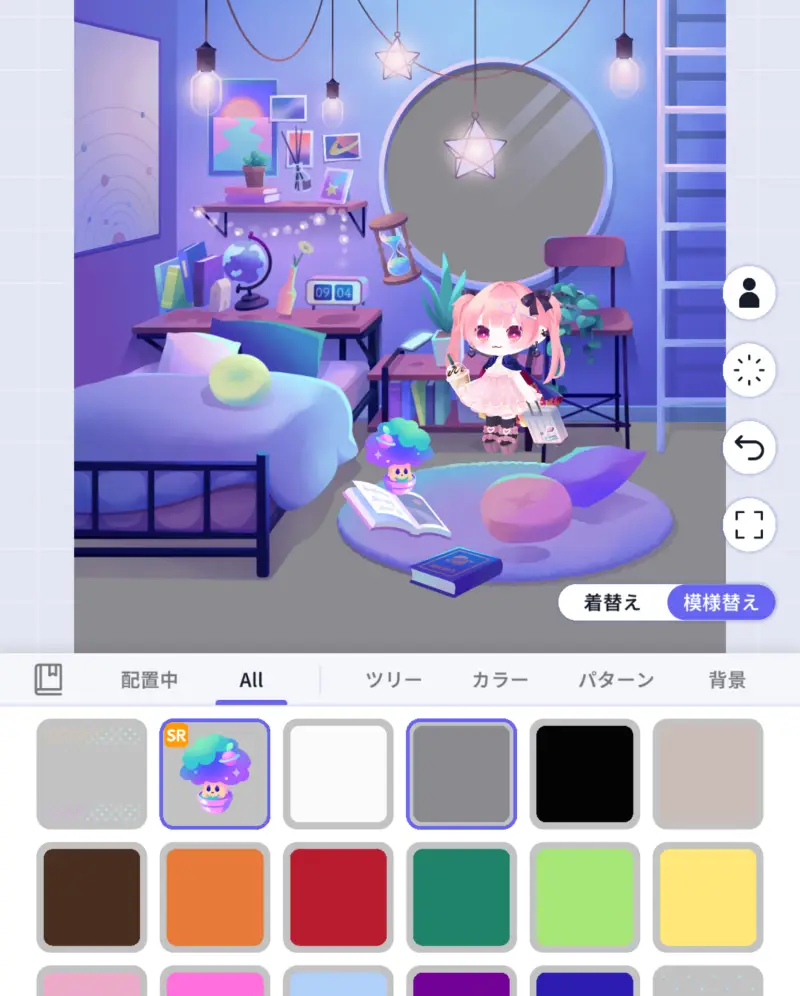Select the All items tab
The width and height of the screenshot is (800, 996).
coord(251,679)
